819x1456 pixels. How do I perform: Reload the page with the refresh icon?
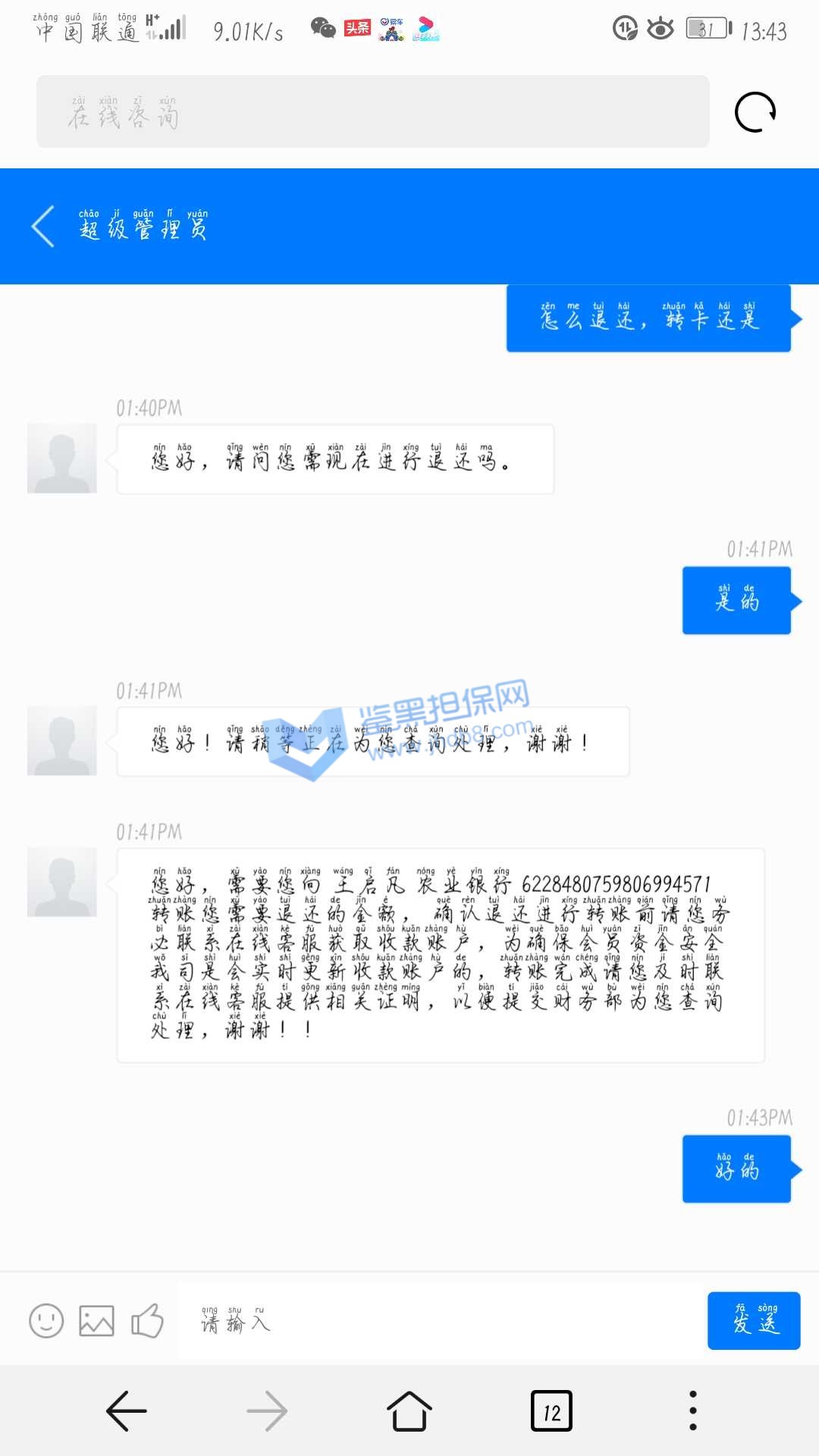tap(755, 113)
